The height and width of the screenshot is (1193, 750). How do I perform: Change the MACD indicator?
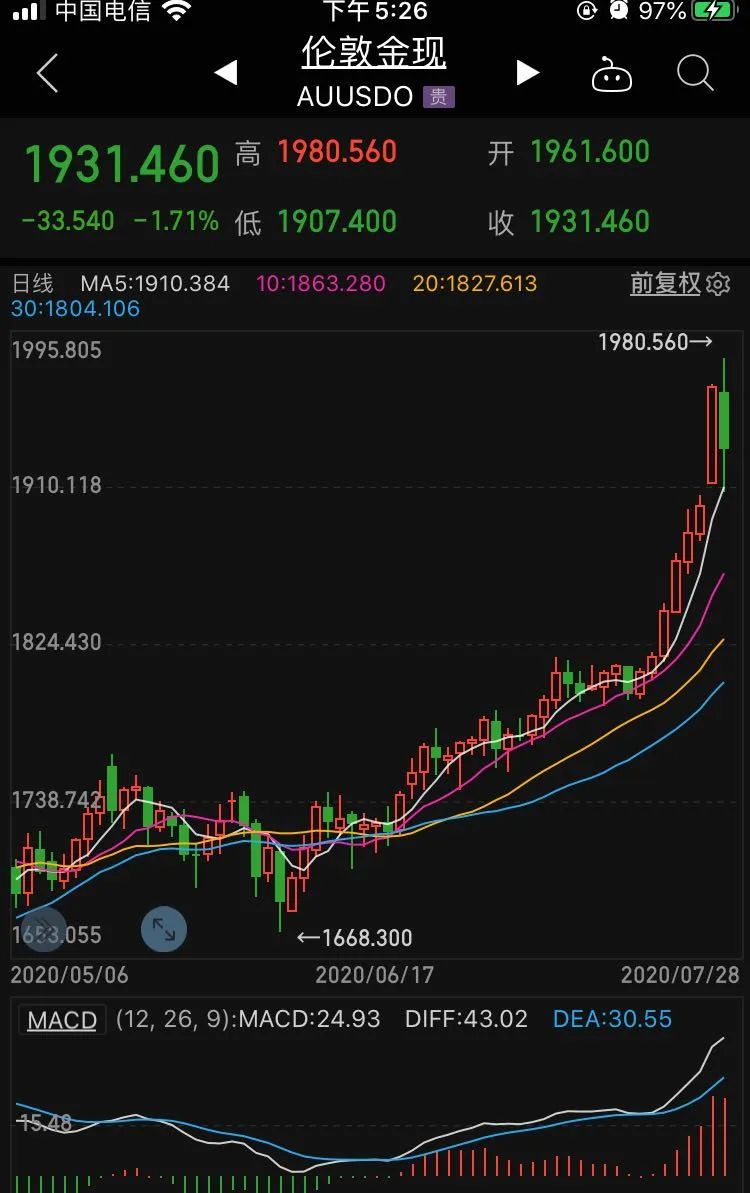(62, 1020)
